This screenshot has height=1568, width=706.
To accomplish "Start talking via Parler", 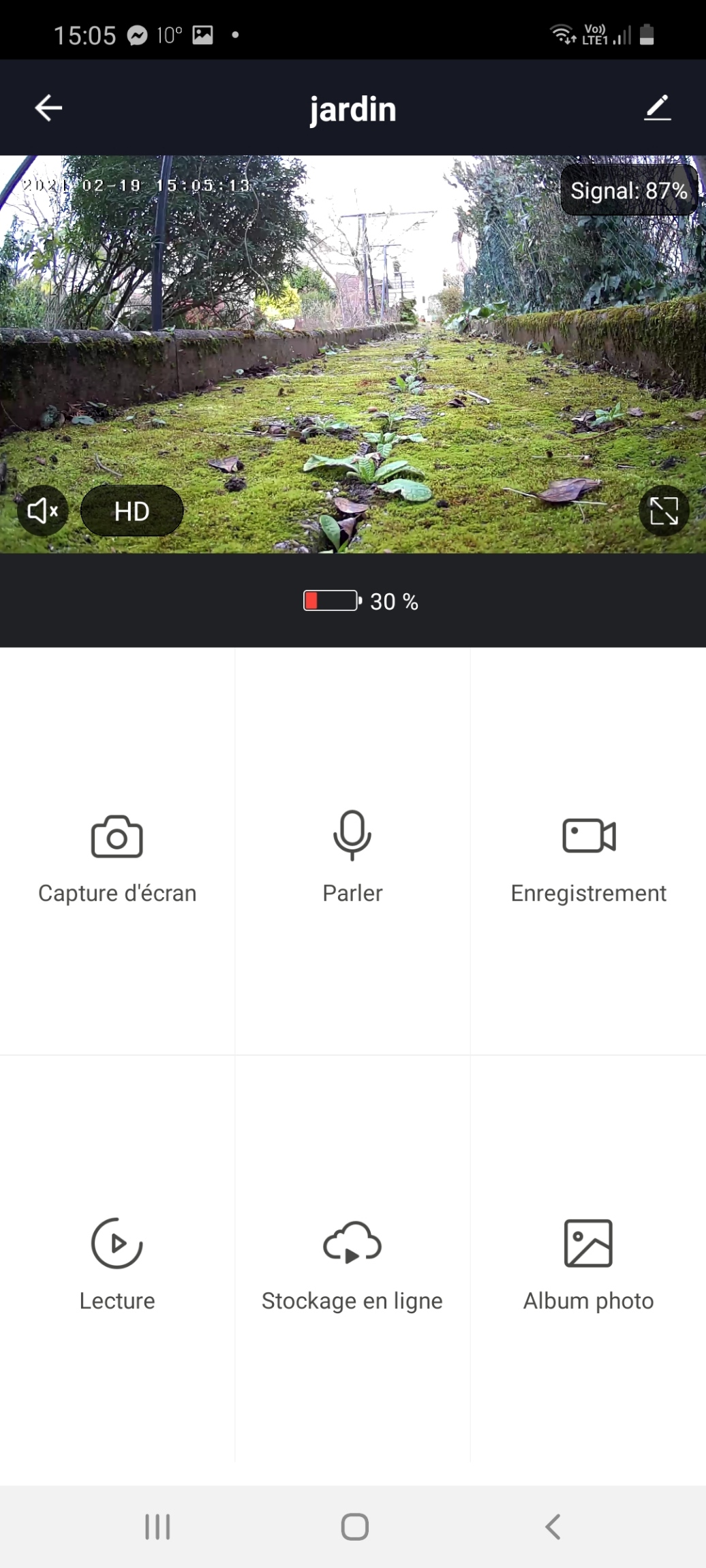I will [x=352, y=851].
